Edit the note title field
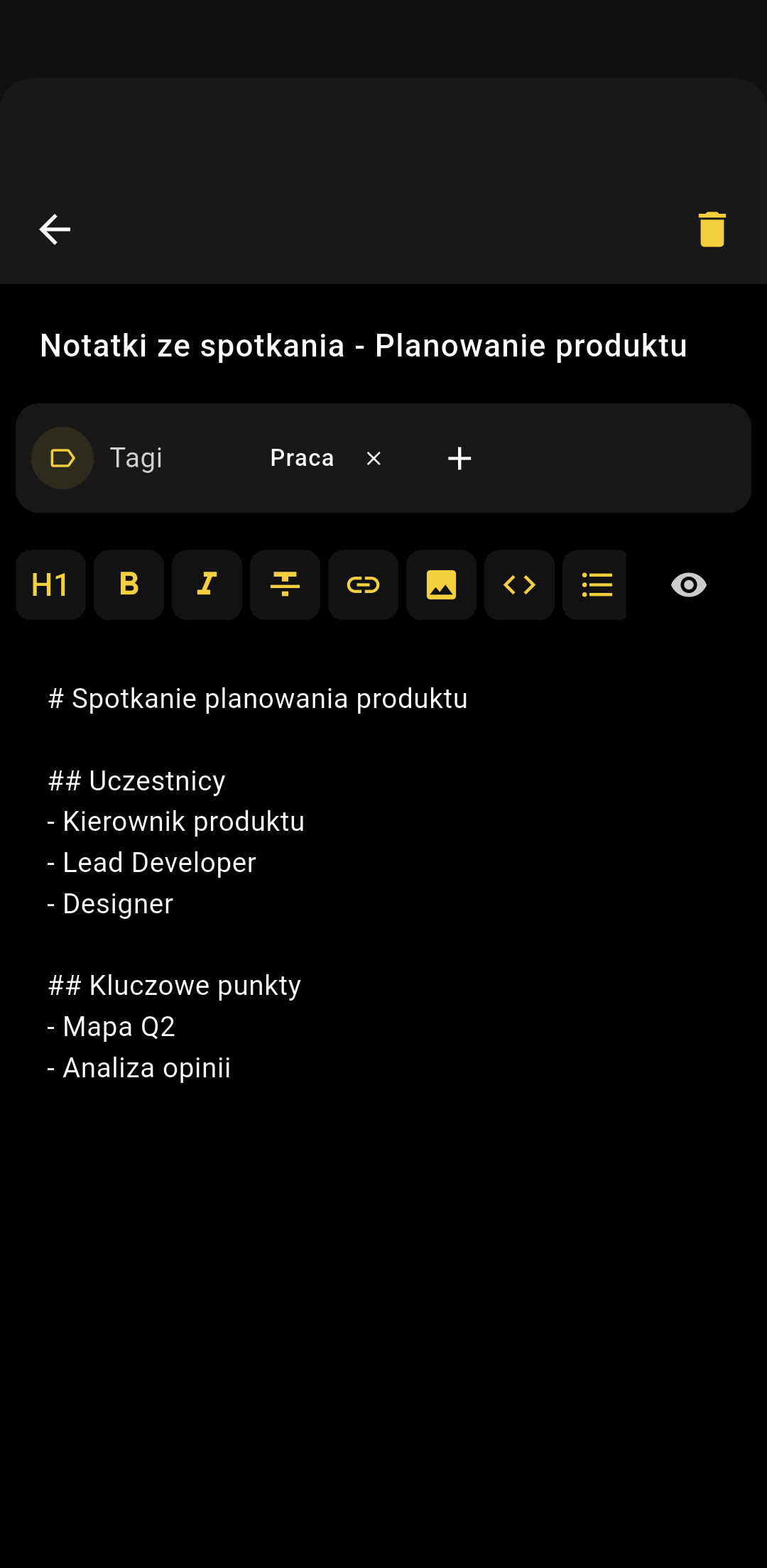767x1568 pixels. (364, 346)
